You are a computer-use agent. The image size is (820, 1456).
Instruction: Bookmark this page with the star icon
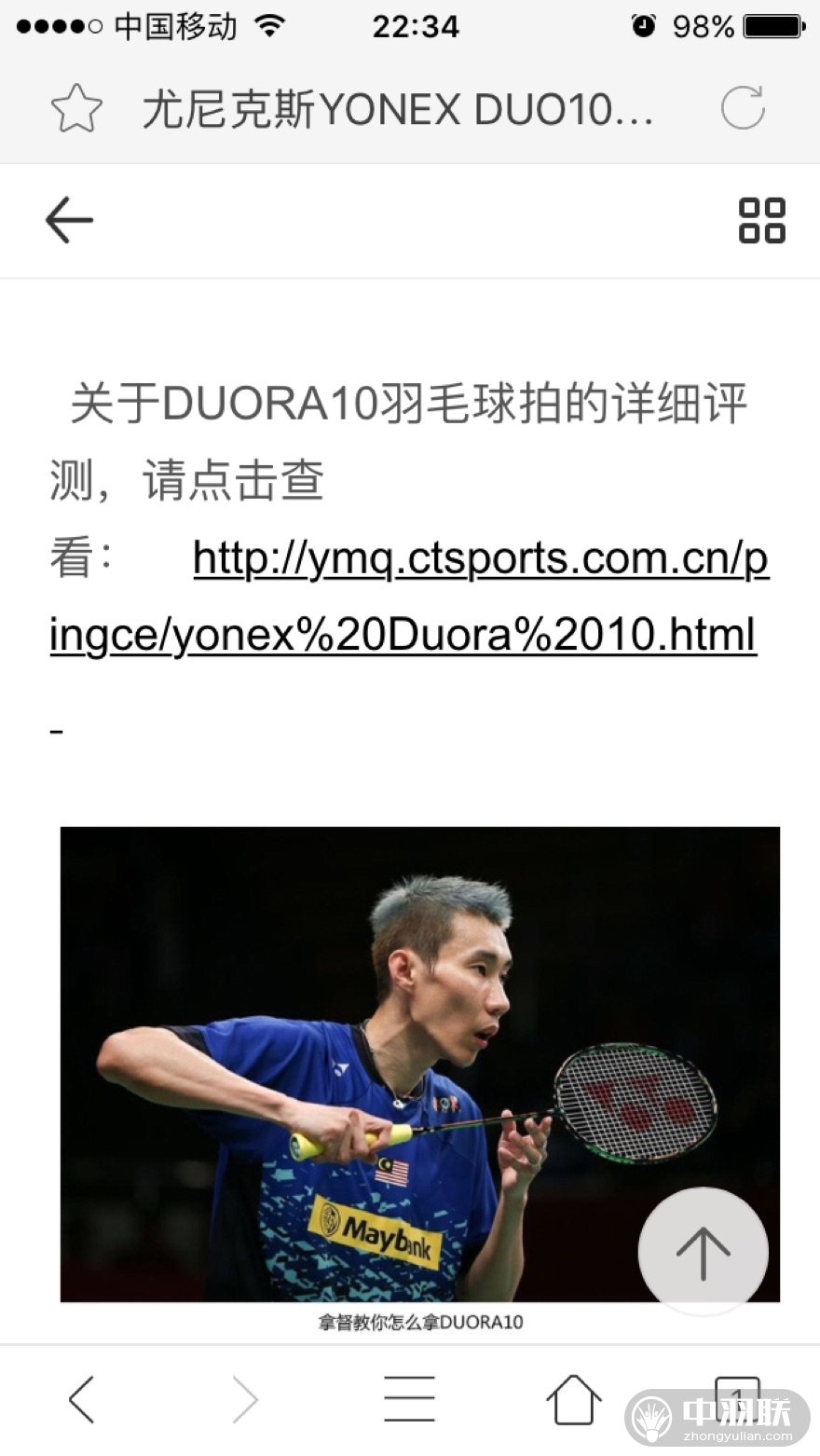point(76,108)
